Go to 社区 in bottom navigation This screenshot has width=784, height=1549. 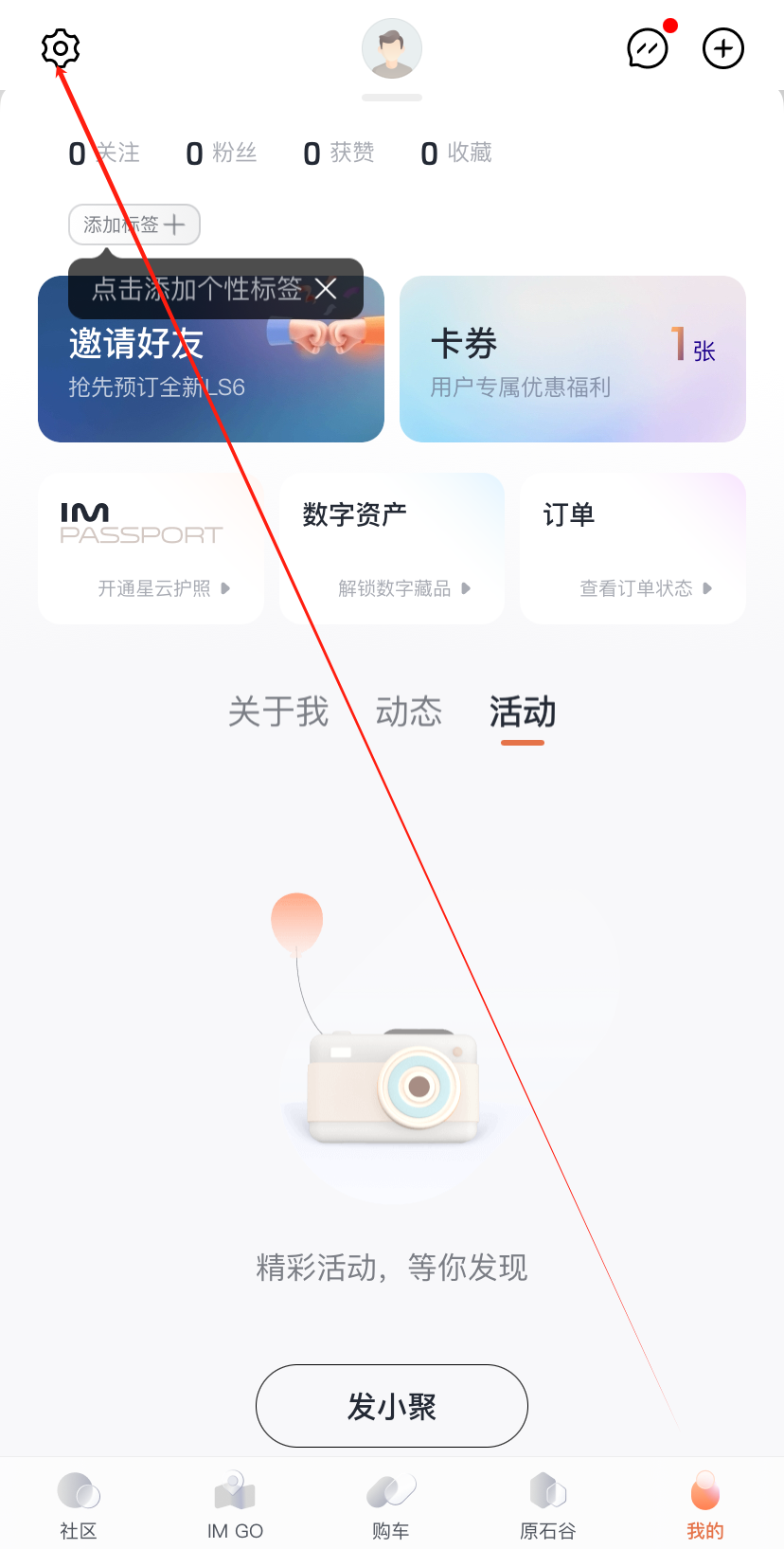pyautogui.click(x=79, y=1505)
